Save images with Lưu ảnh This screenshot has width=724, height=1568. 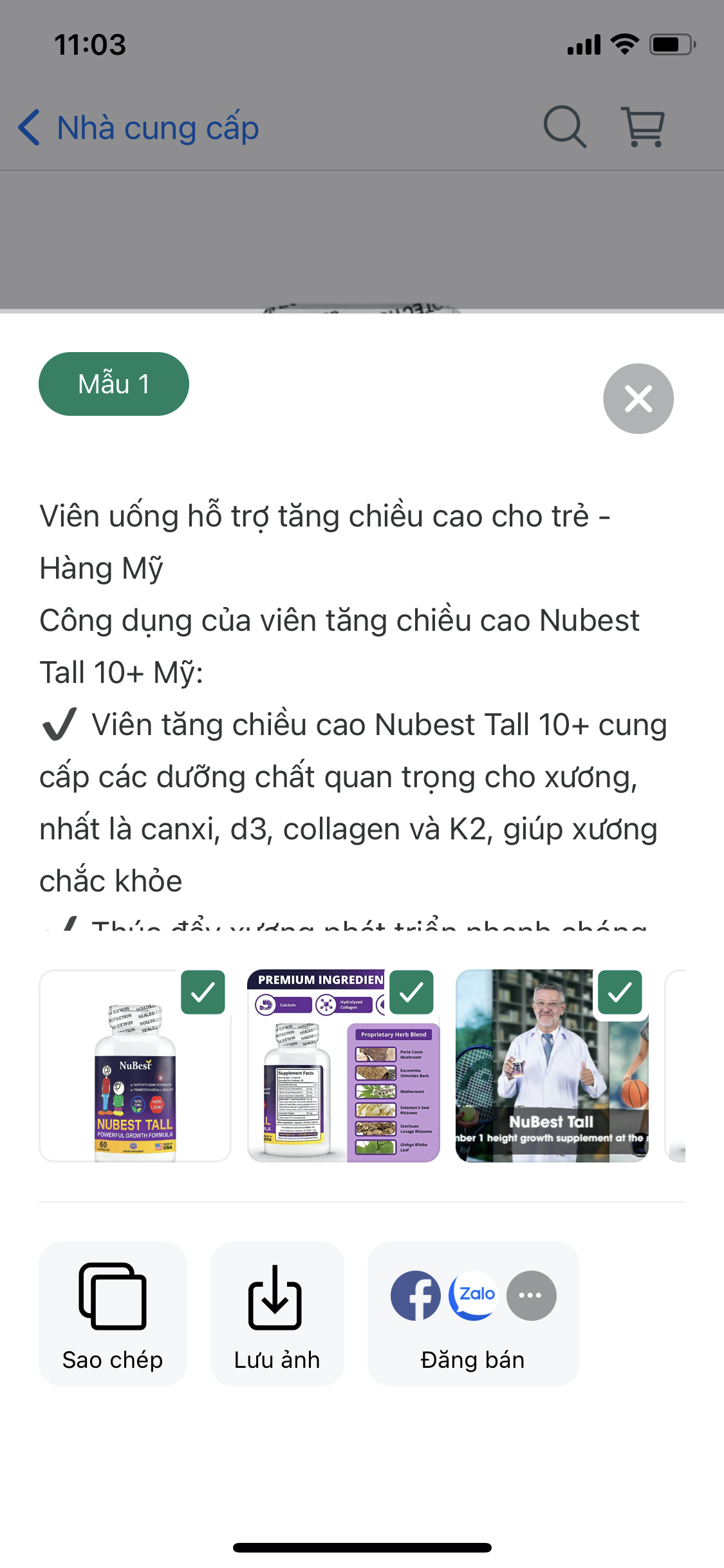pos(277,1313)
